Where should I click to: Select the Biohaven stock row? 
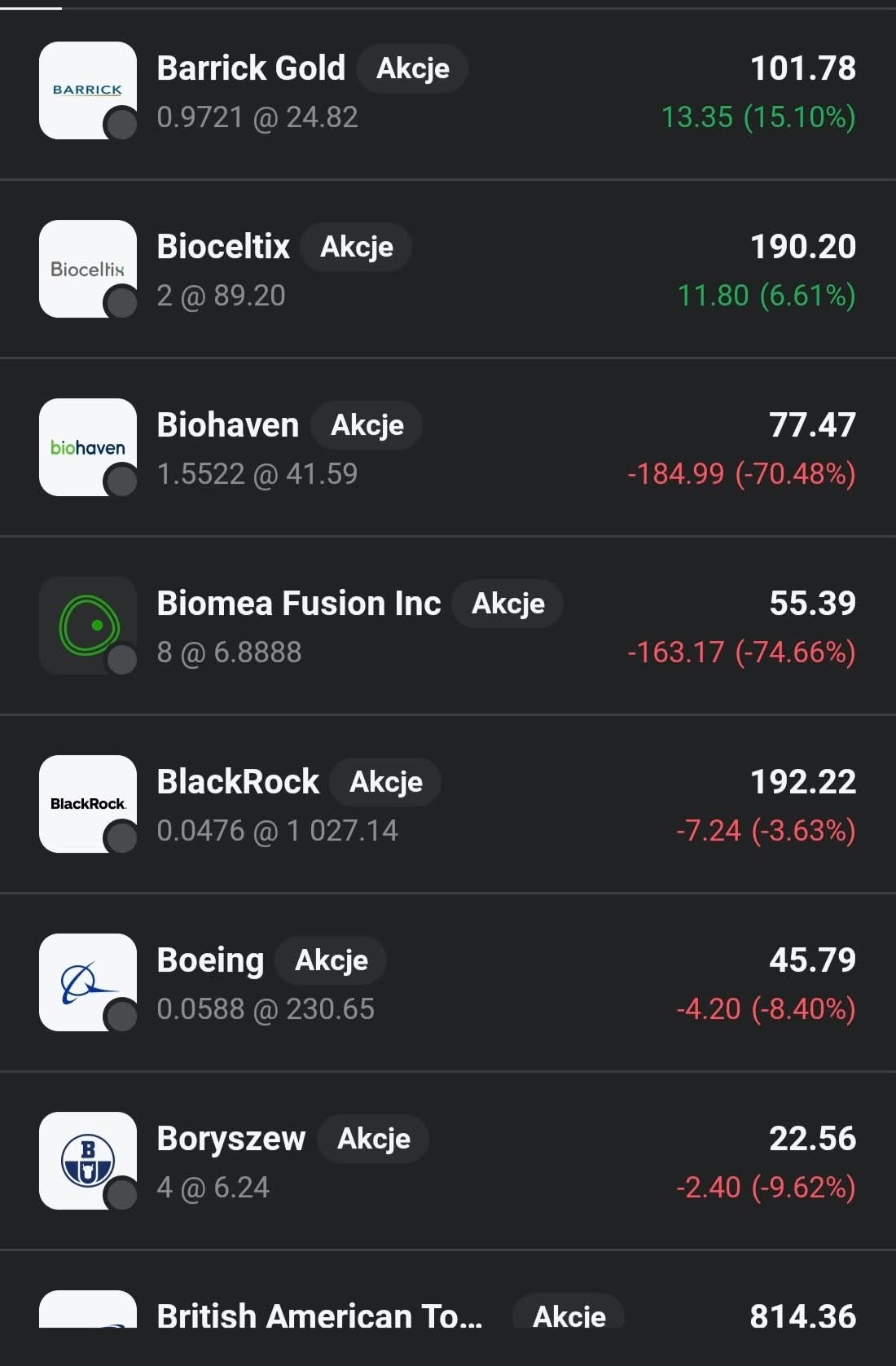pos(448,448)
